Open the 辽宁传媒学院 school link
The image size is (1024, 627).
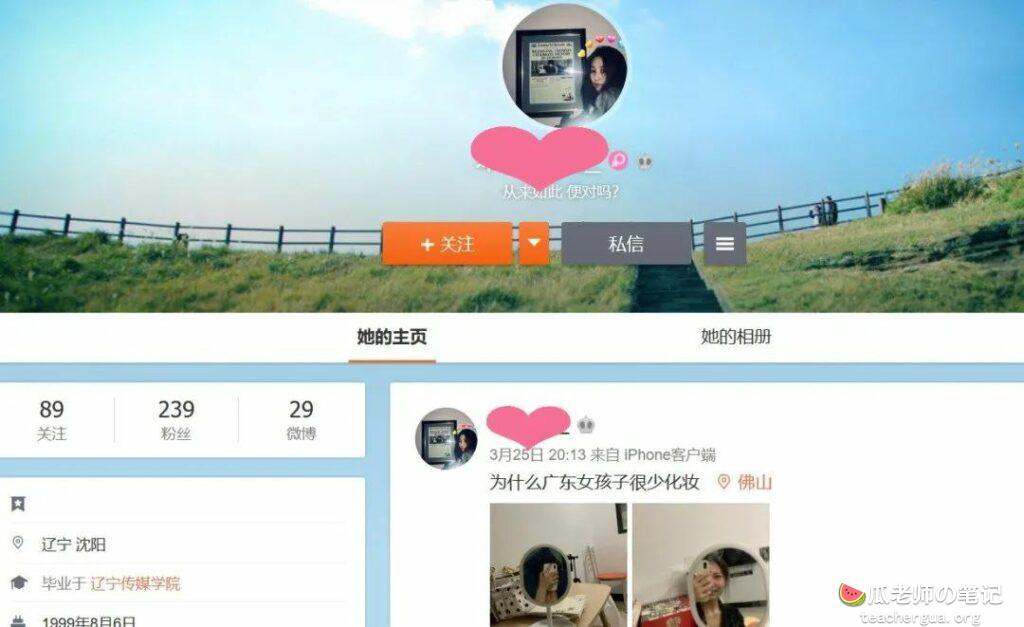(x=135, y=583)
